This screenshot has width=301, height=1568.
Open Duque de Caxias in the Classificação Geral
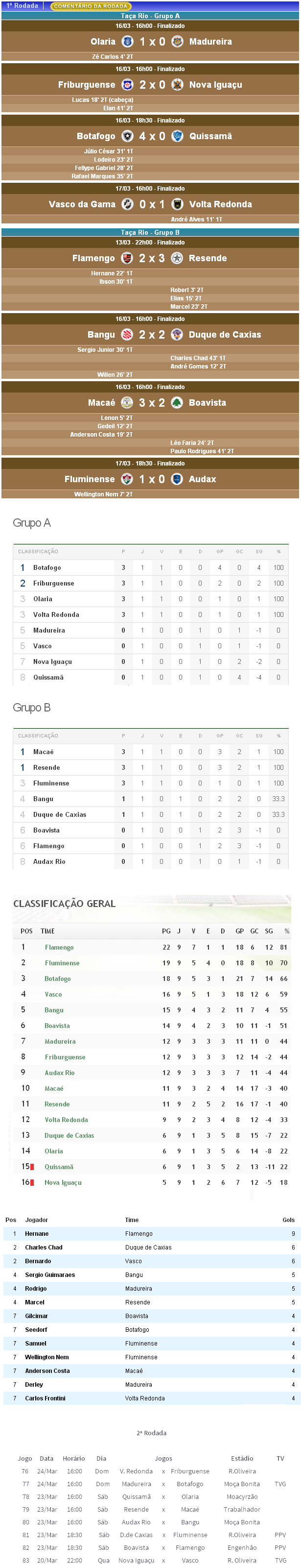[69, 1135]
